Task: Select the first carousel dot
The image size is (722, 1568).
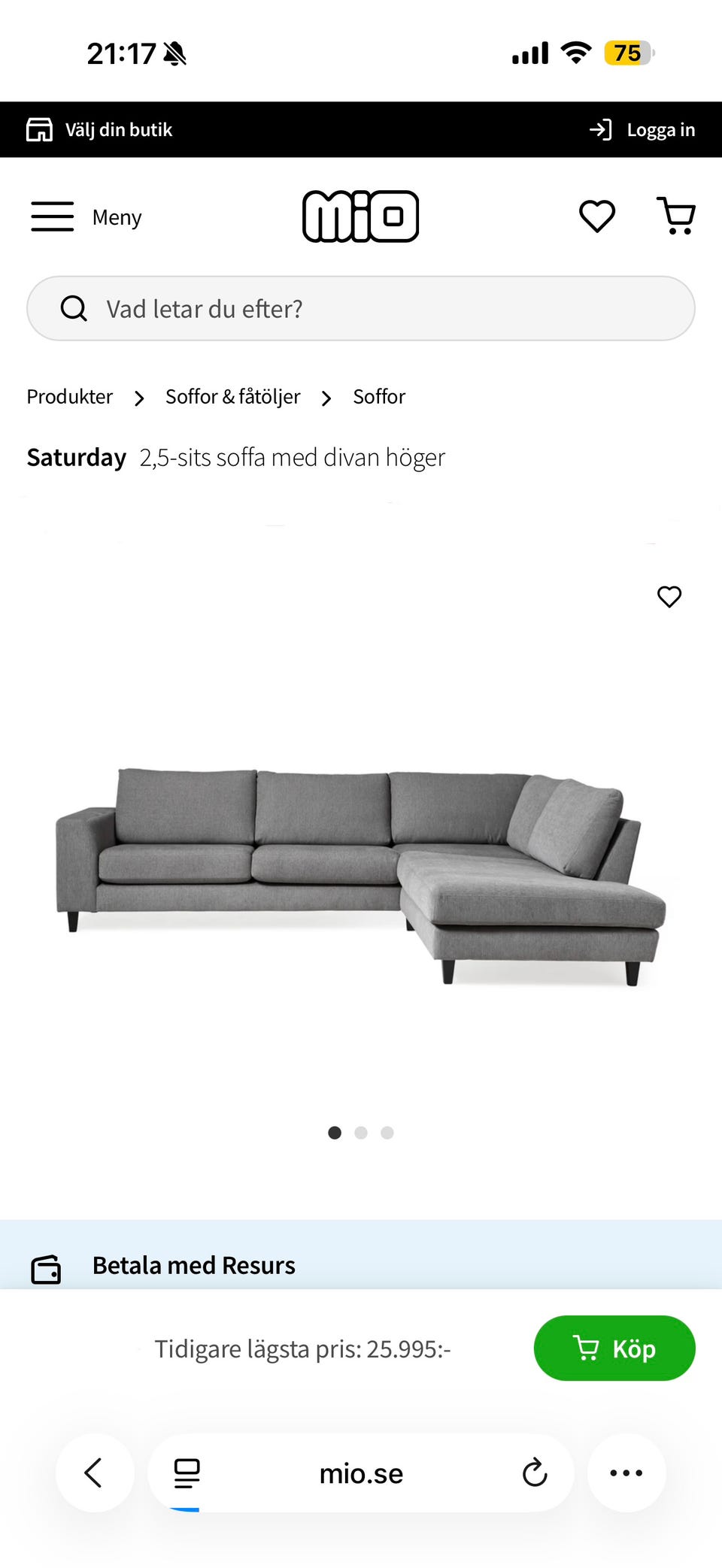Action: (334, 1133)
